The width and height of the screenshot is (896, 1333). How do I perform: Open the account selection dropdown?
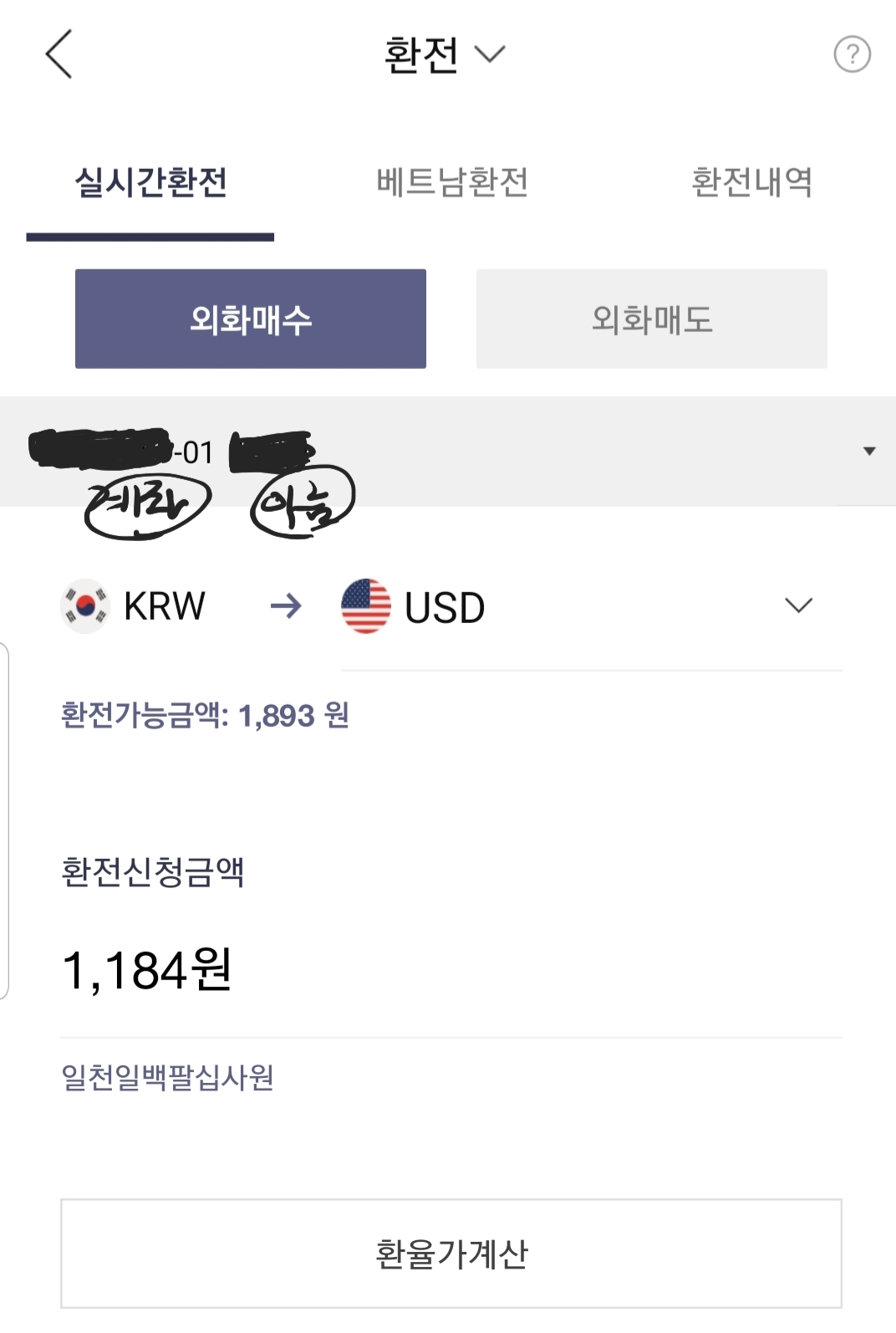point(868,452)
